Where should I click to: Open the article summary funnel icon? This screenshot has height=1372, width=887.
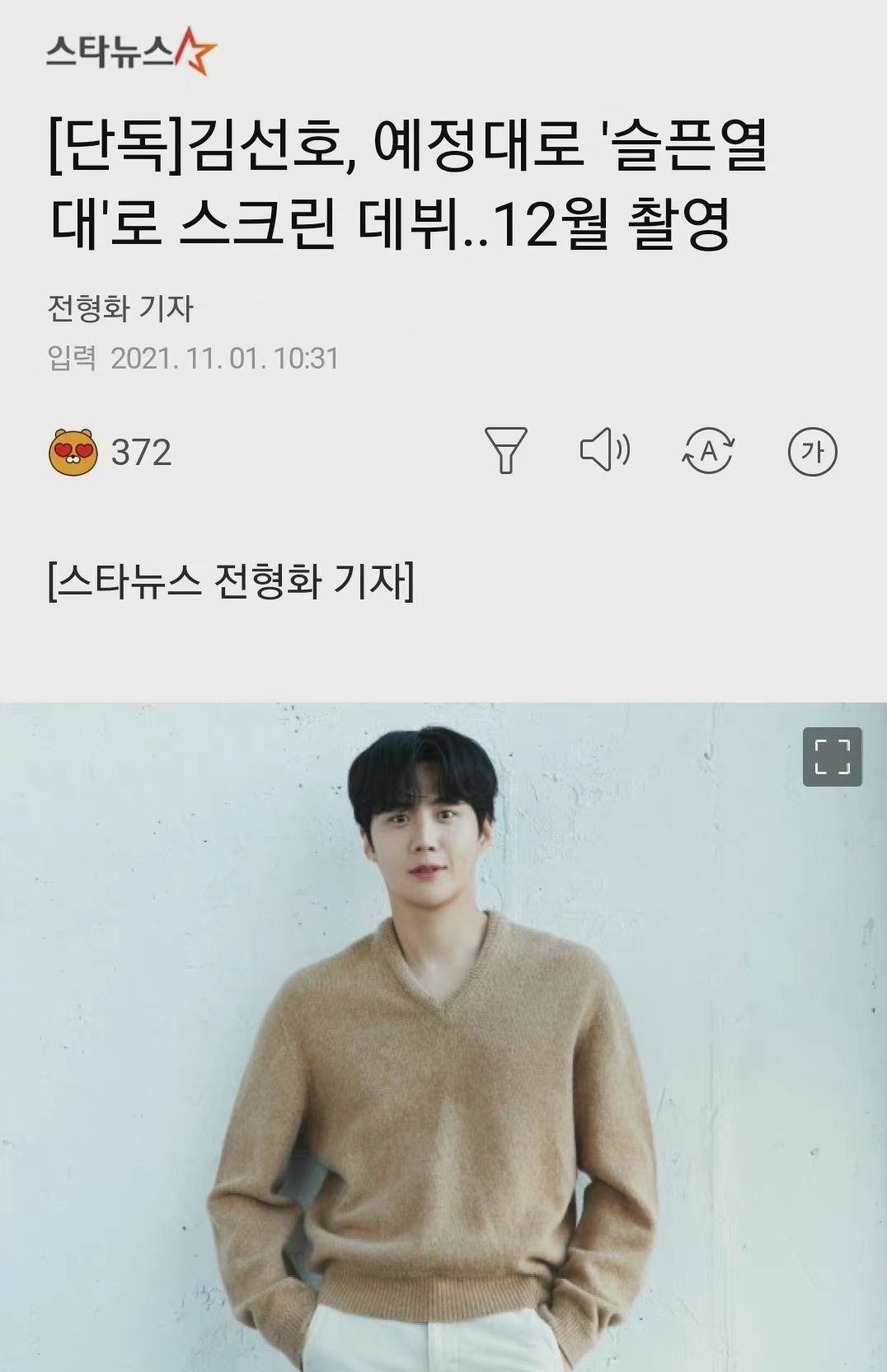tap(505, 450)
